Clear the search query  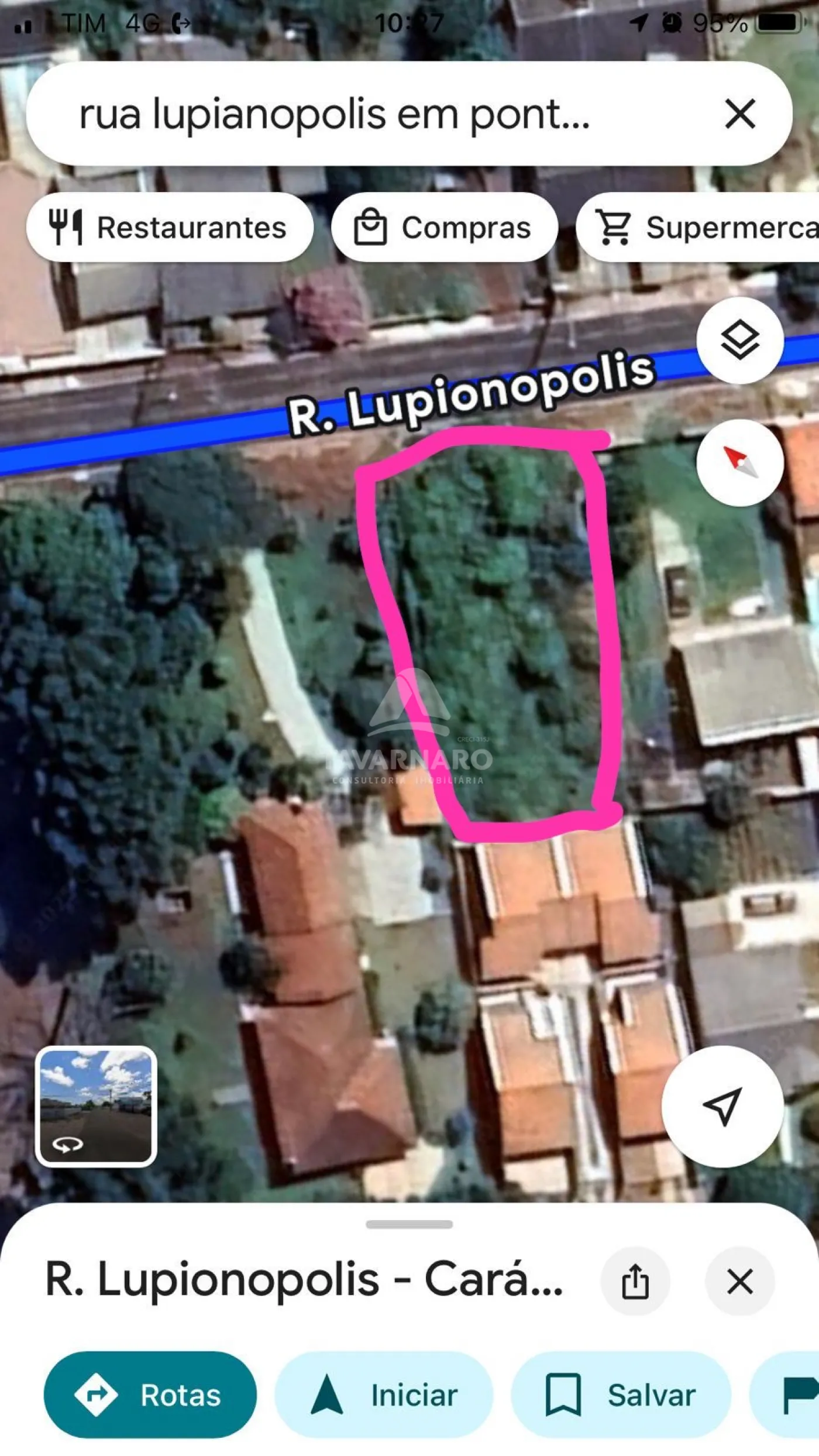739,114
